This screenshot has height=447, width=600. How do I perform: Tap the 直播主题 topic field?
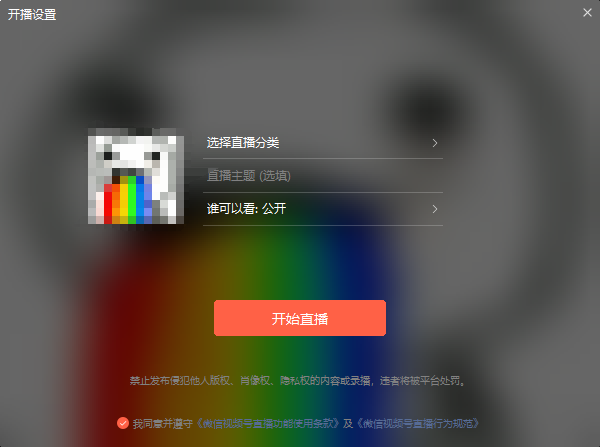(322, 176)
